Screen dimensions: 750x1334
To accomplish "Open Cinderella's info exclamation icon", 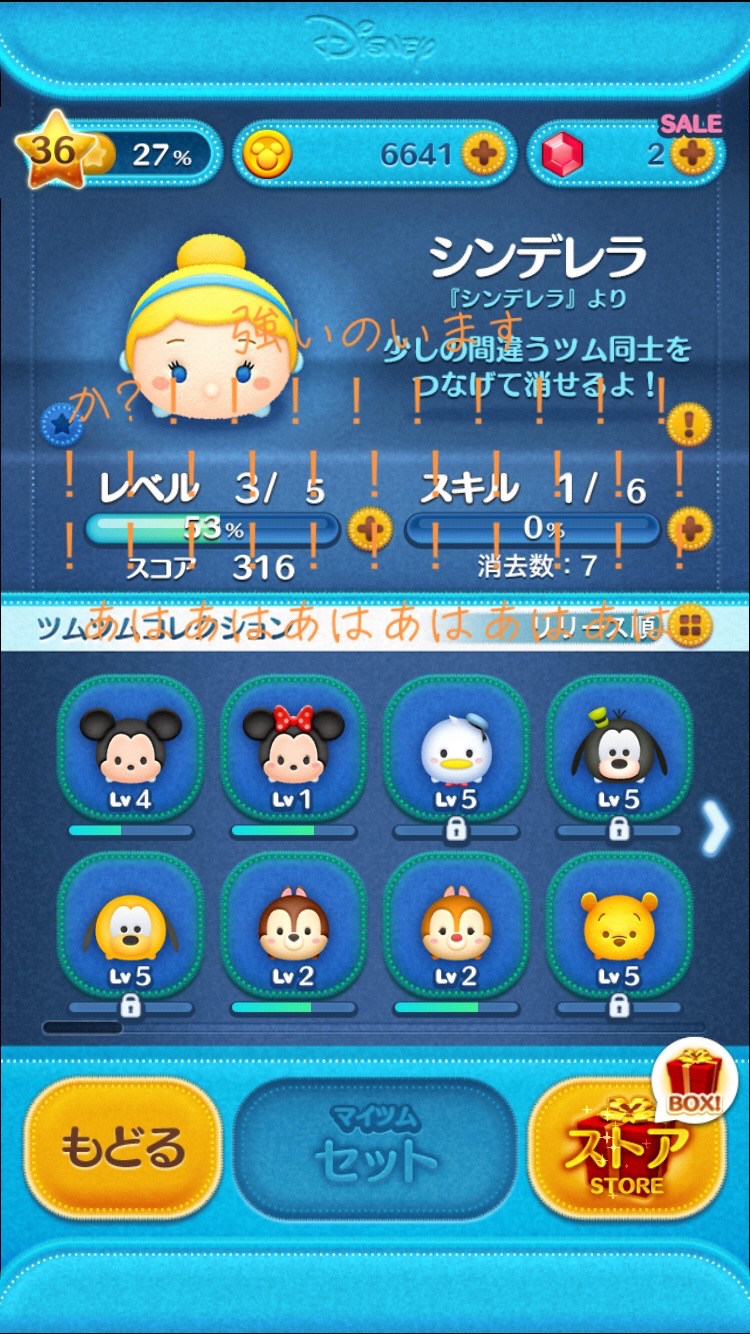I will [x=688, y=425].
